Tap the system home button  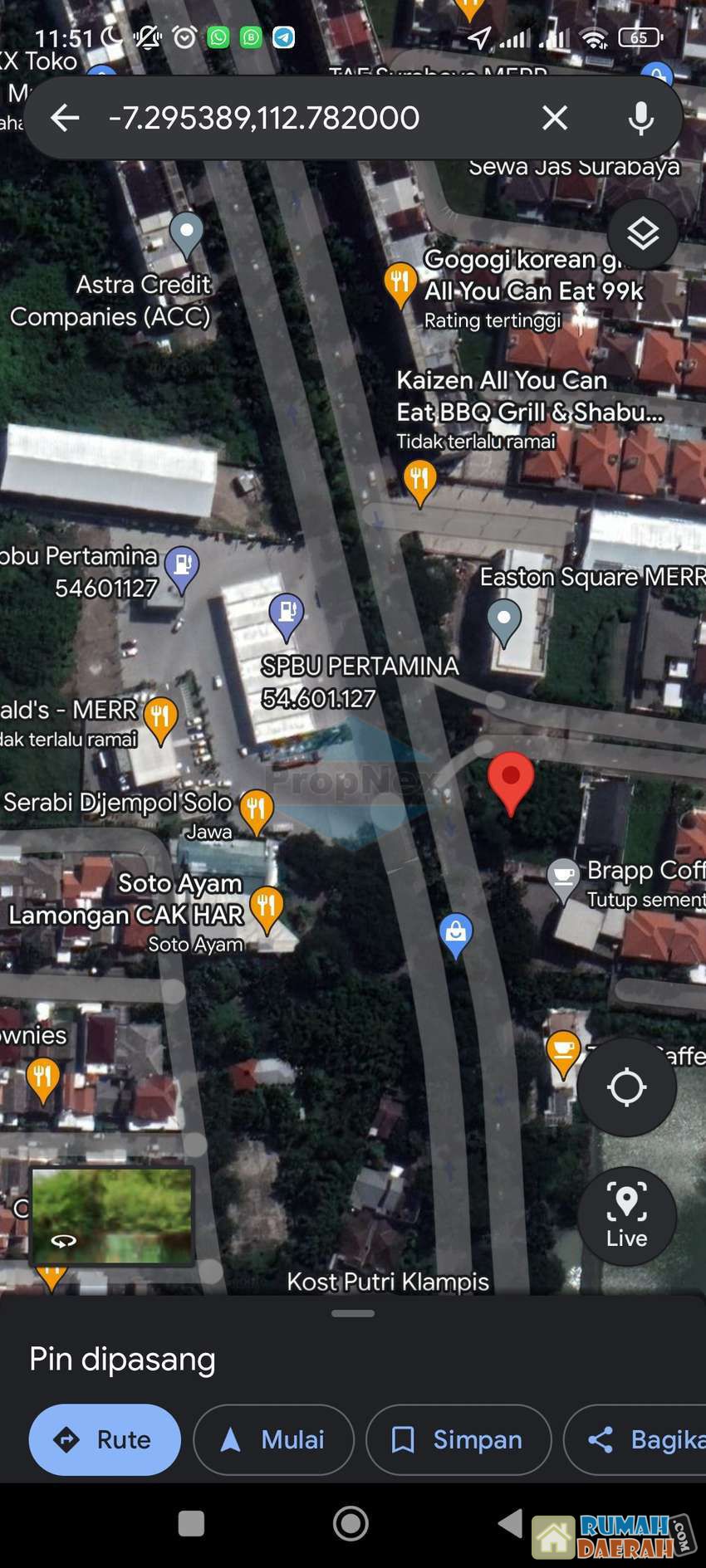tap(351, 1523)
